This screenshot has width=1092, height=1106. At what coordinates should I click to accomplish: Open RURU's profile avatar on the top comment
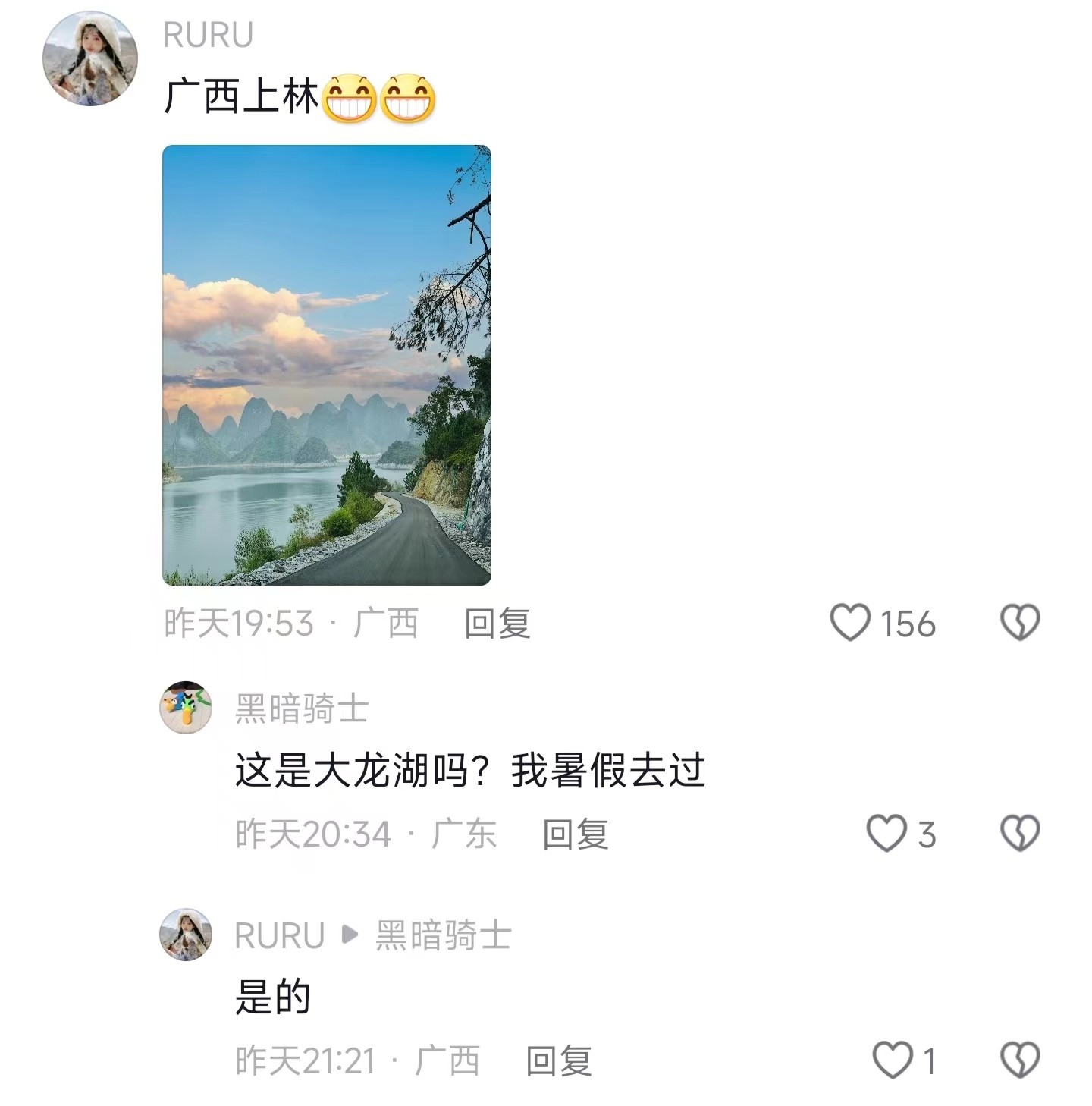pos(90,58)
